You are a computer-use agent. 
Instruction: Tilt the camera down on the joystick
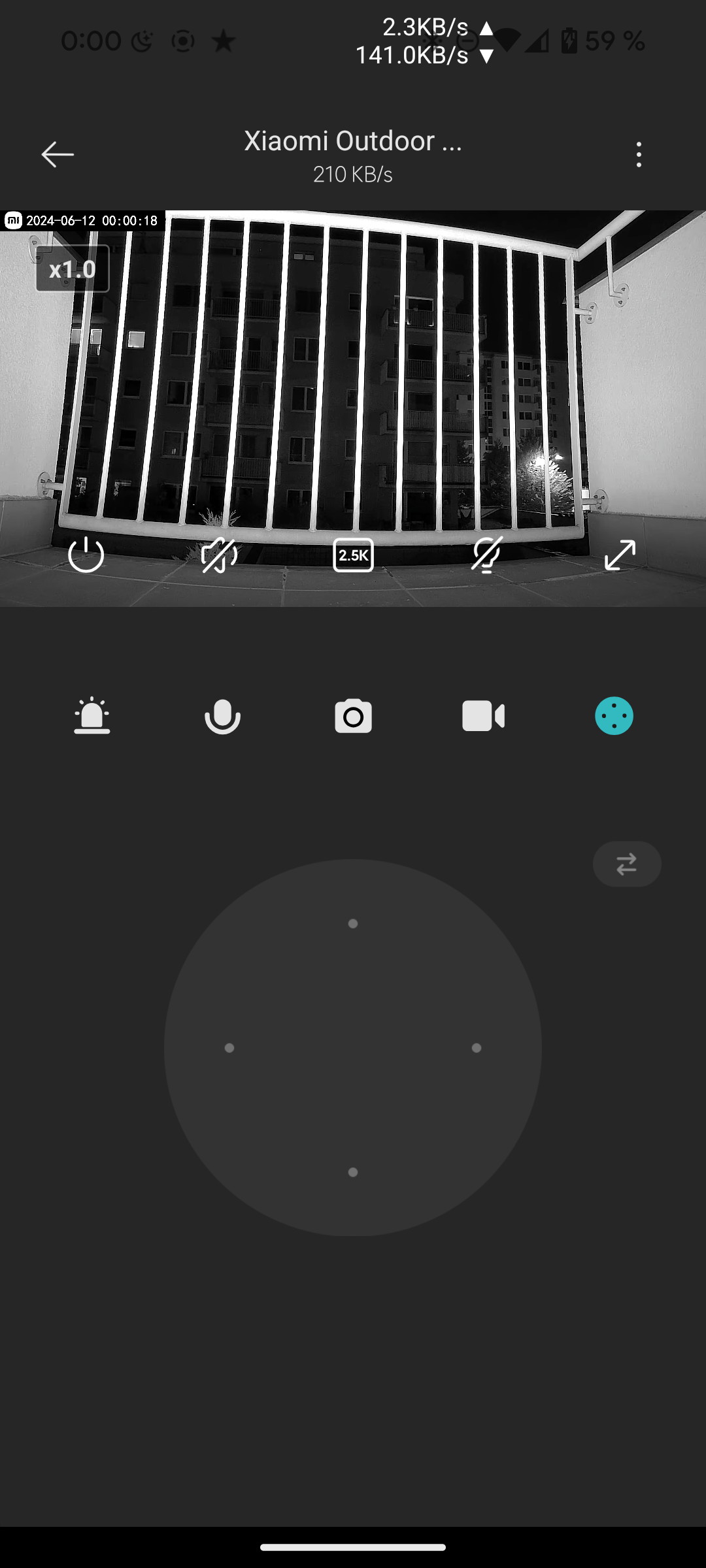point(353,1172)
